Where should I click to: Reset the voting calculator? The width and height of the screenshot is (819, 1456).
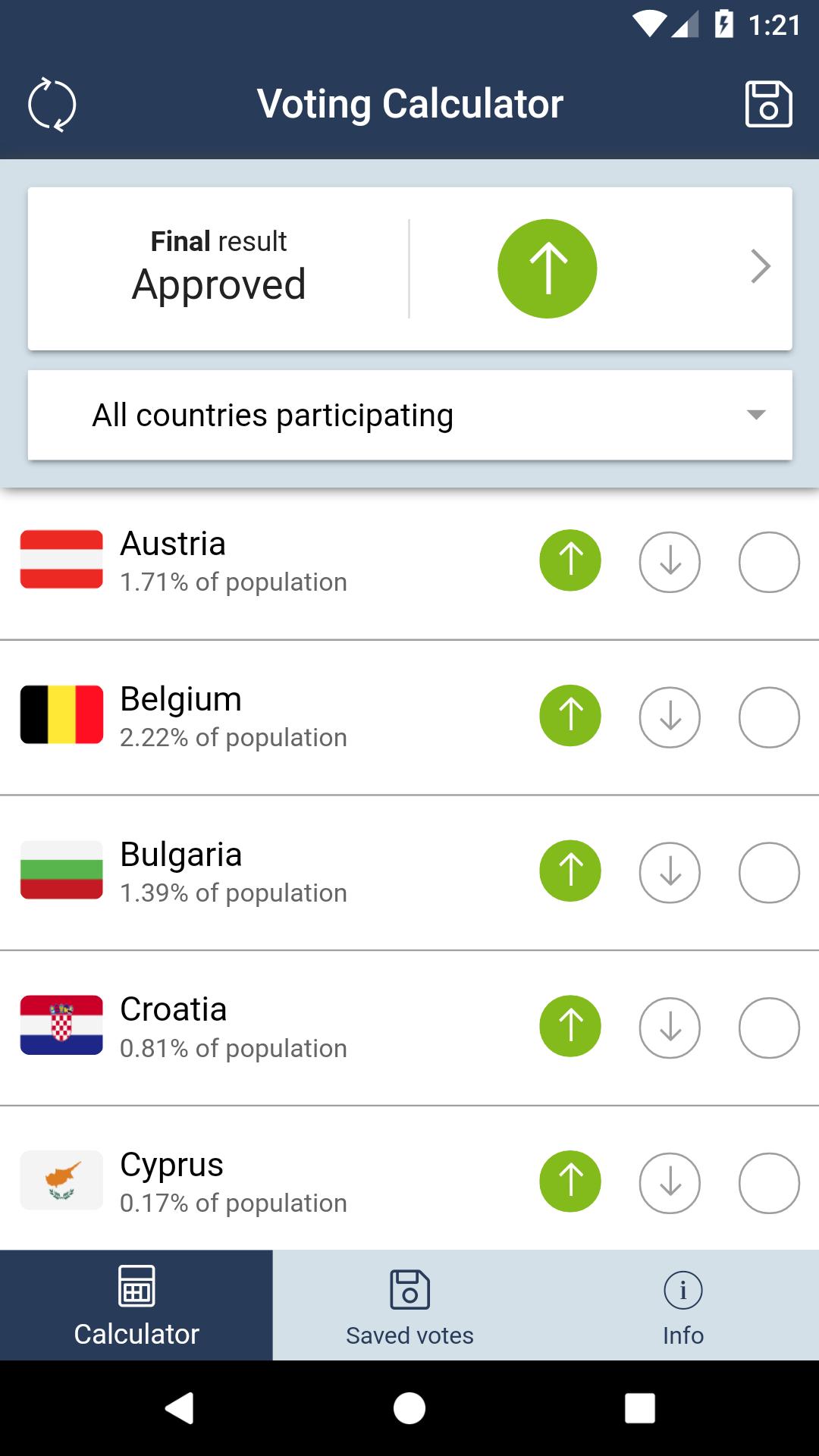(52, 104)
